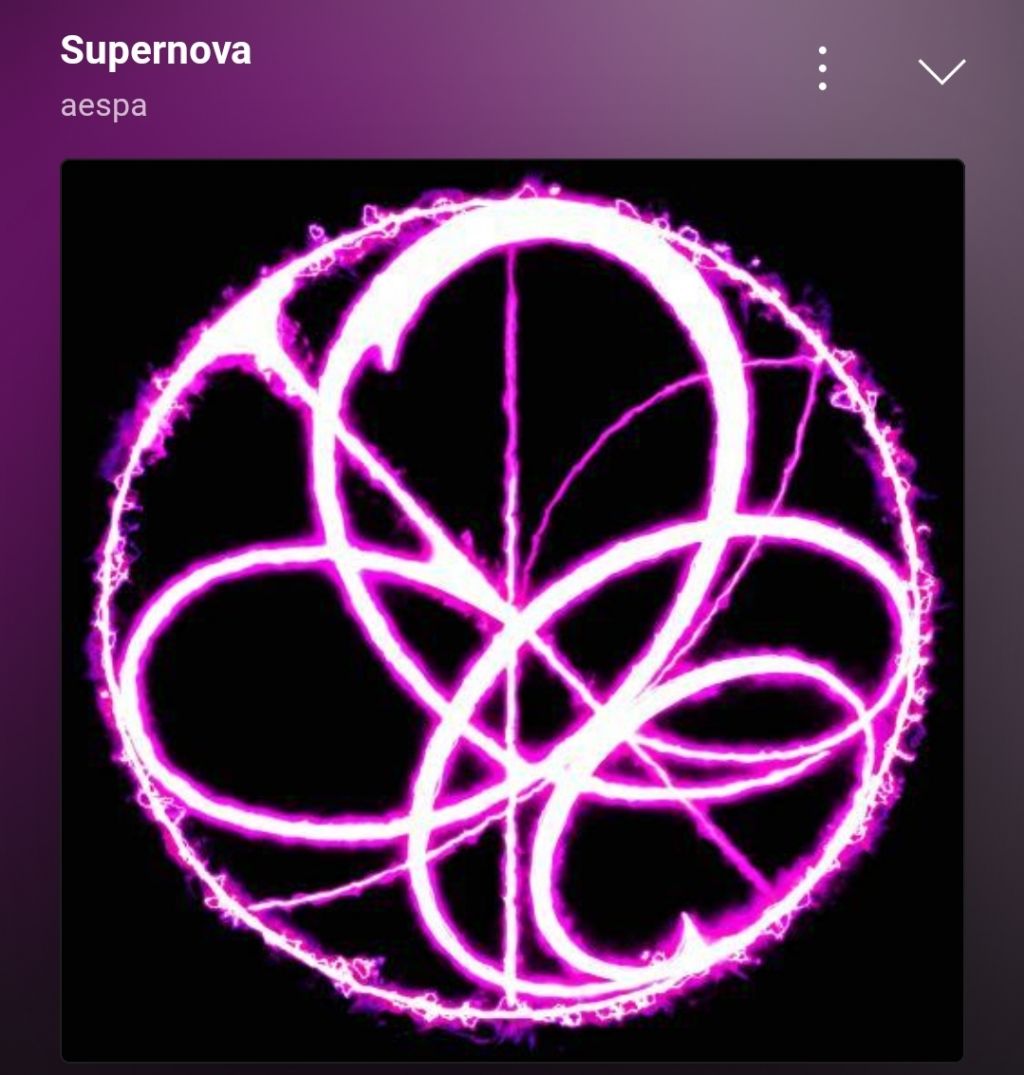This screenshot has width=1024, height=1075.
Task: Tap the Supernova album artwork
Action: click(x=512, y=610)
